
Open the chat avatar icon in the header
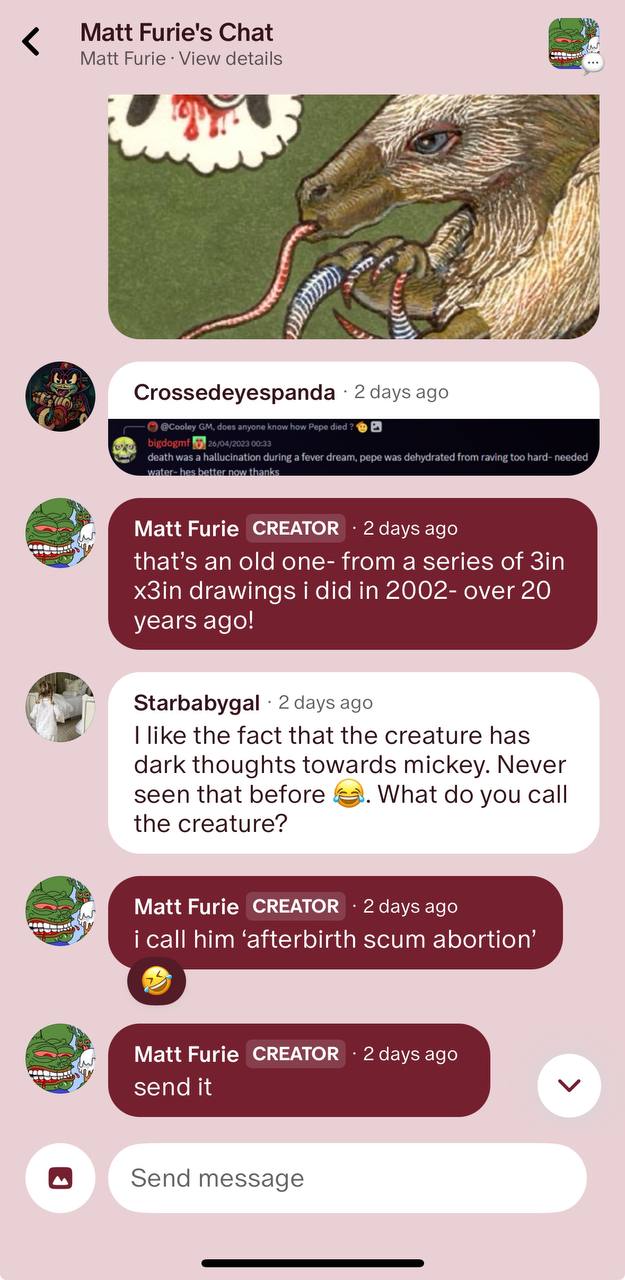[x=575, y=44]
